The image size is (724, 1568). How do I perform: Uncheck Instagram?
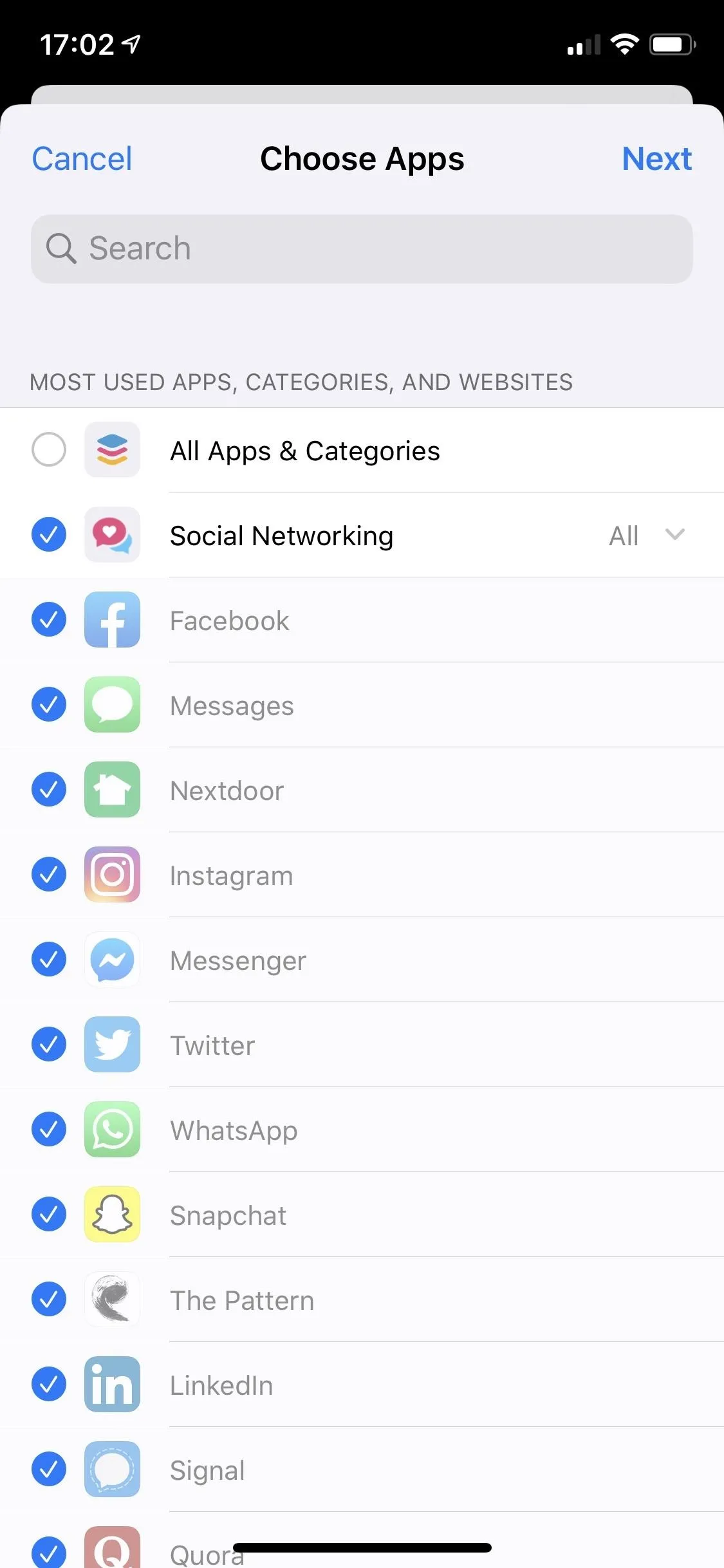click(x=49, y=874)
